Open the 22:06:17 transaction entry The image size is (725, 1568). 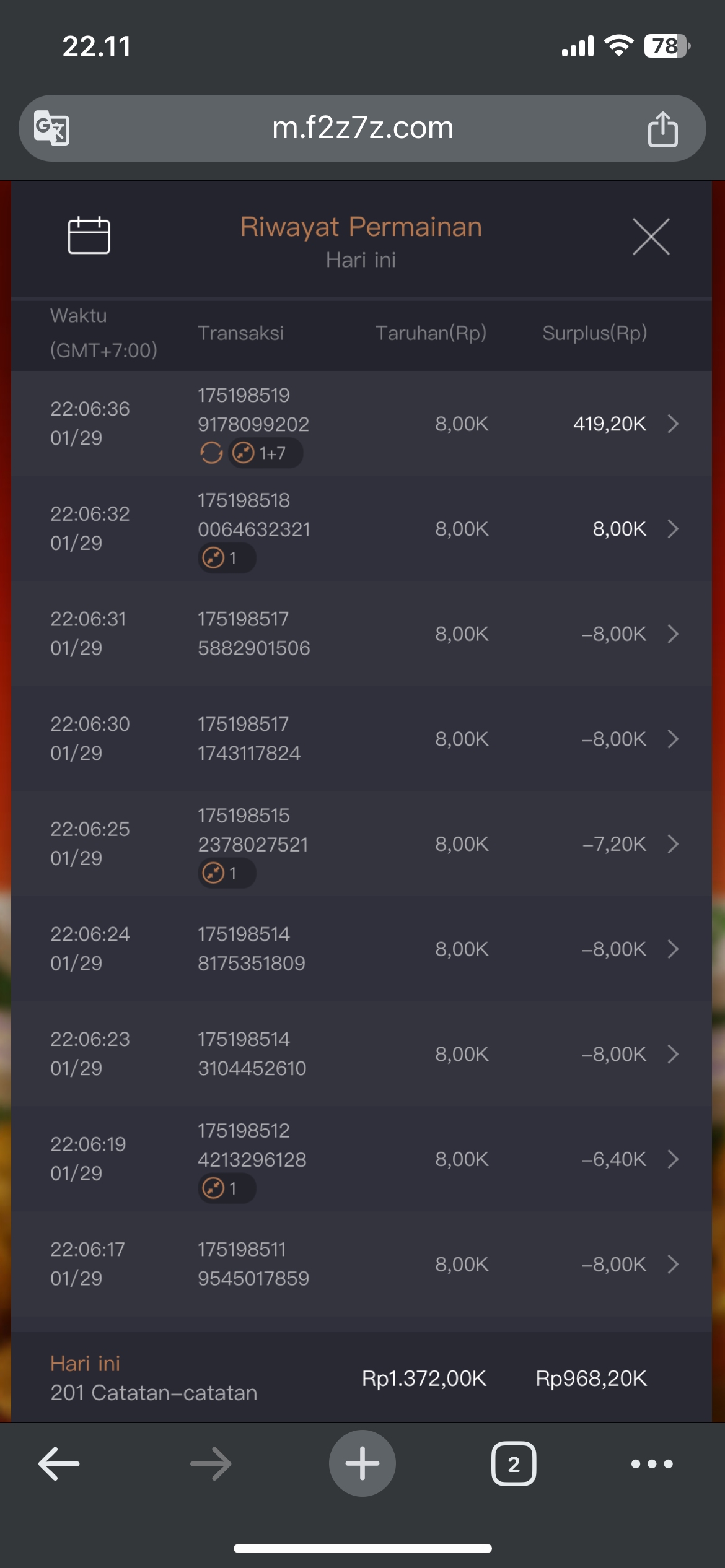coord(673,1264)
